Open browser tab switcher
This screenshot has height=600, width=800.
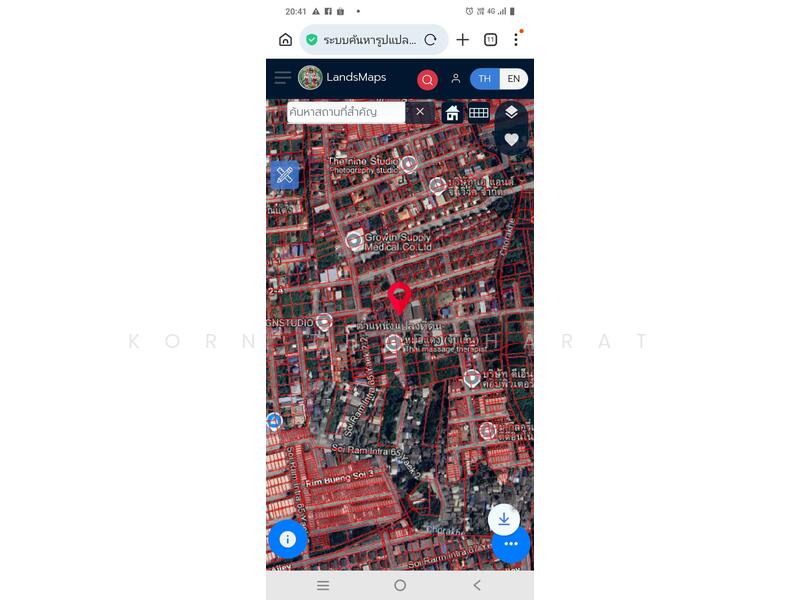pos(490,40)
